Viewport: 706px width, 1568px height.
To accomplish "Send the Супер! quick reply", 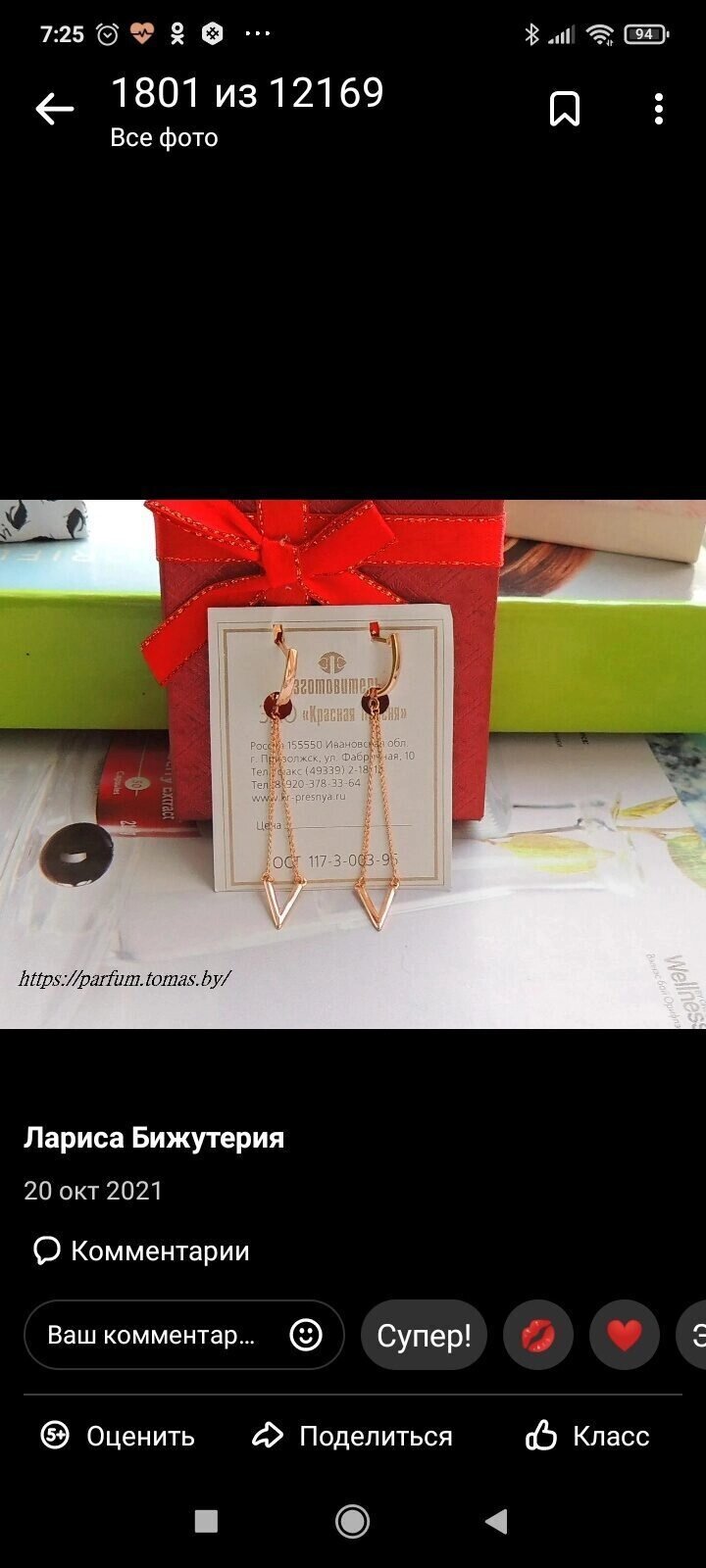I will click(424, 1335).
